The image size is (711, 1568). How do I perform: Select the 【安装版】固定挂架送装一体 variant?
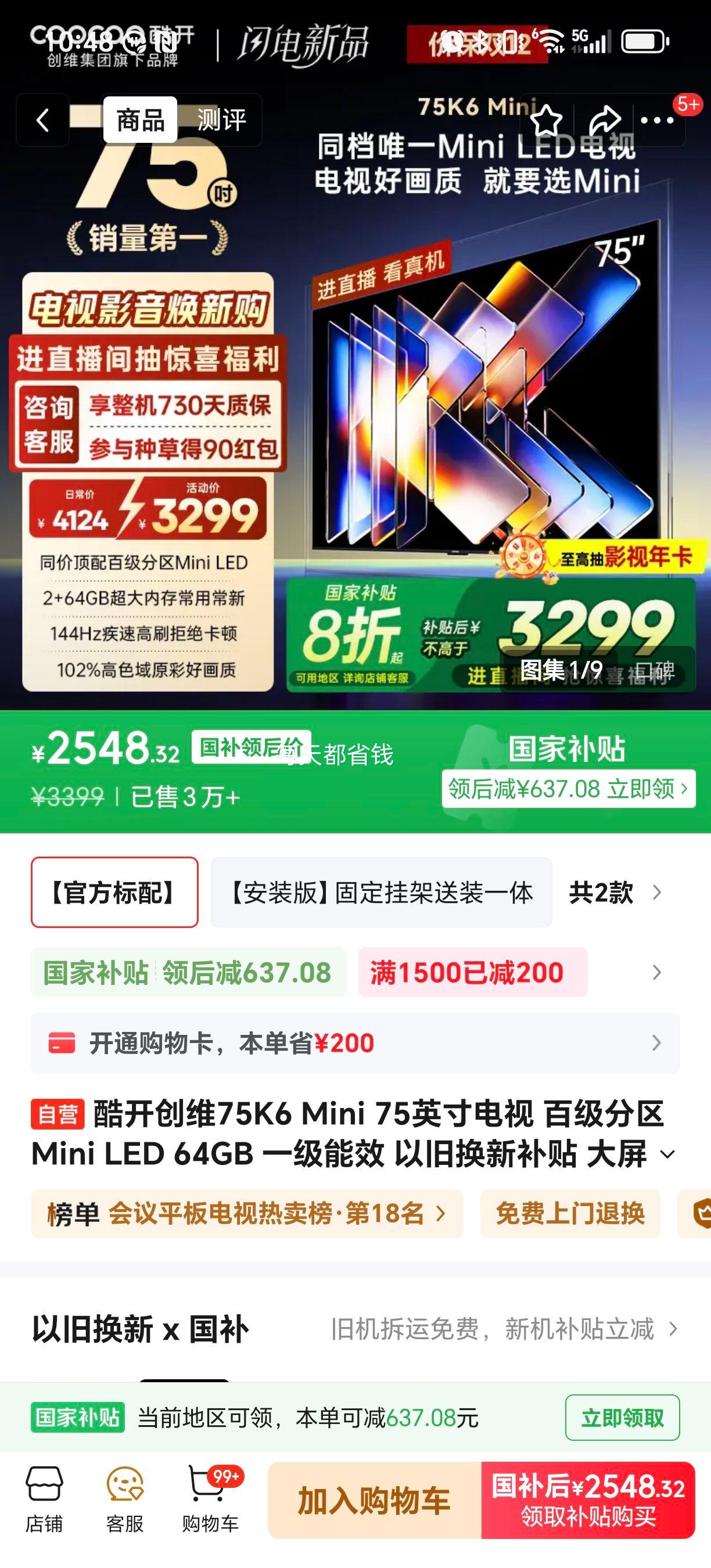pyautogui.click(x=381, y=893)
